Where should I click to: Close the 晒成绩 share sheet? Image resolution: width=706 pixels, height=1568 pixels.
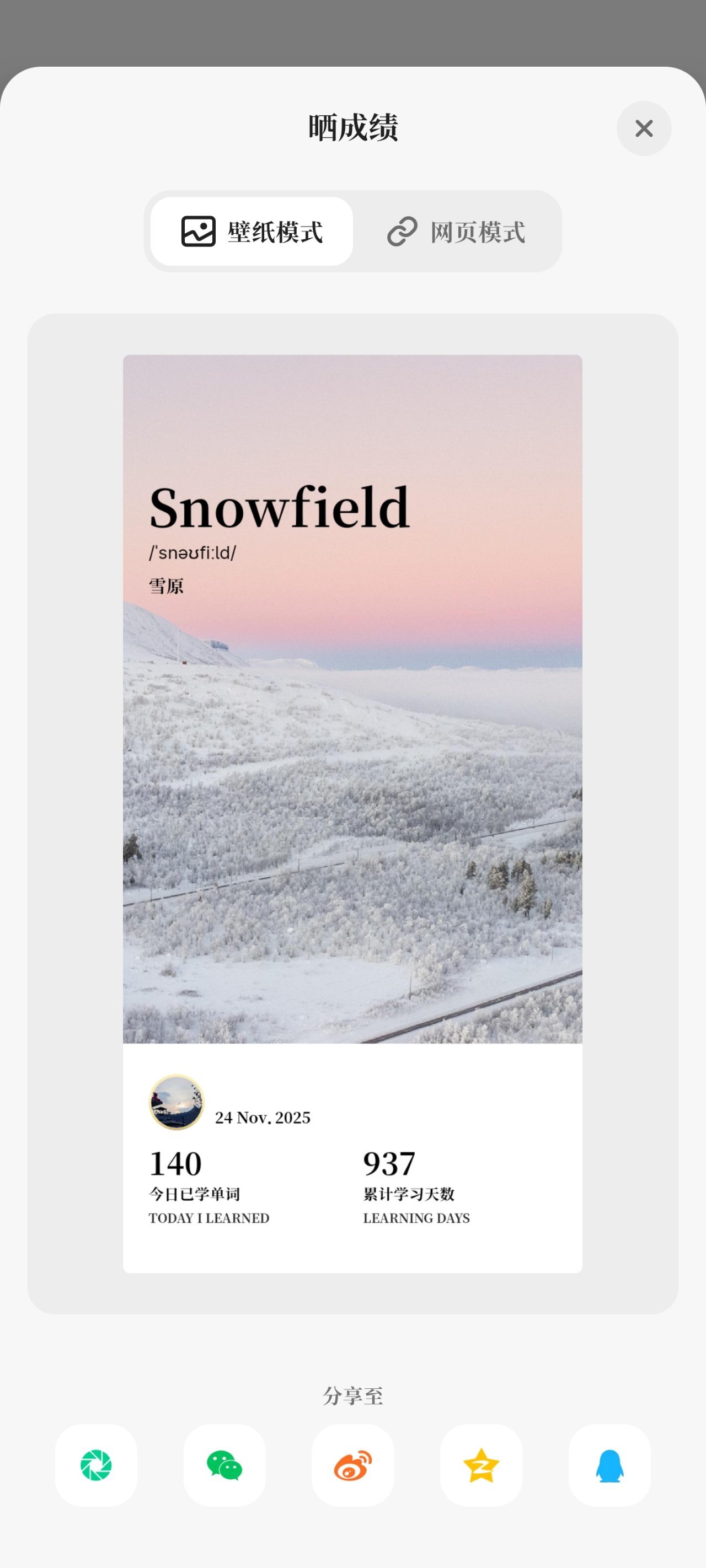click(x=644, y=128)
